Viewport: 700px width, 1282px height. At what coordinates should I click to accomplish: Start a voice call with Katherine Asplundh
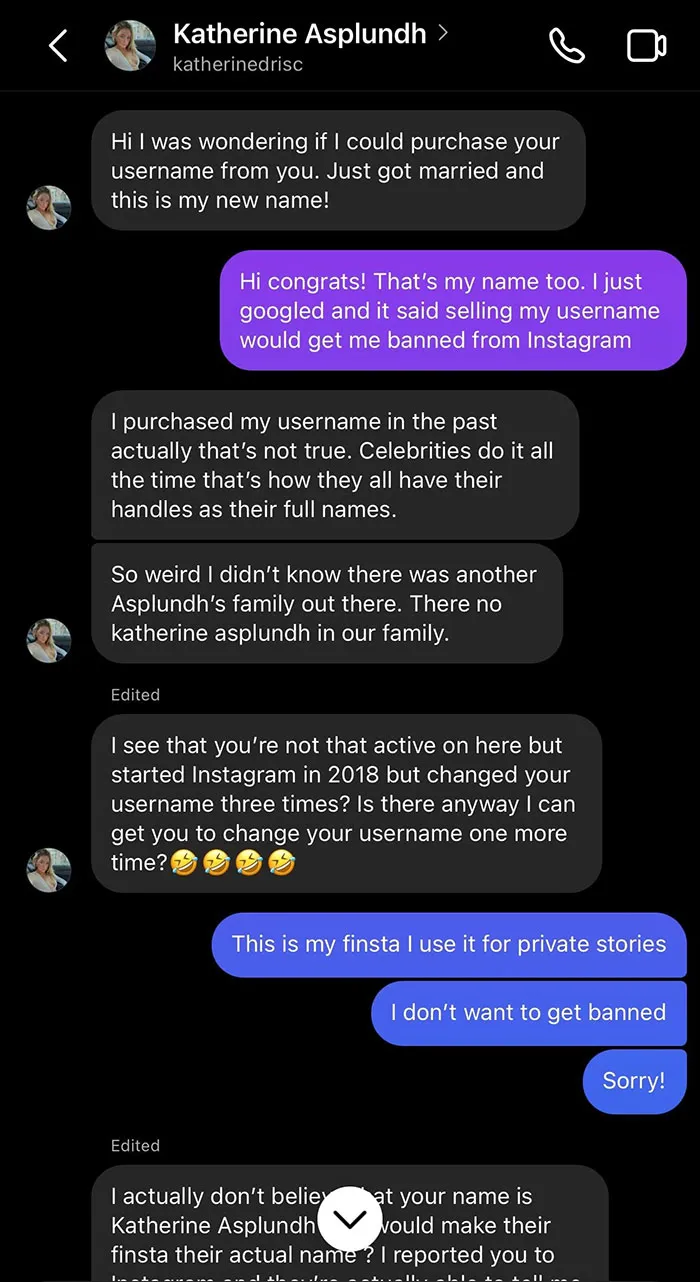point(566,45)
